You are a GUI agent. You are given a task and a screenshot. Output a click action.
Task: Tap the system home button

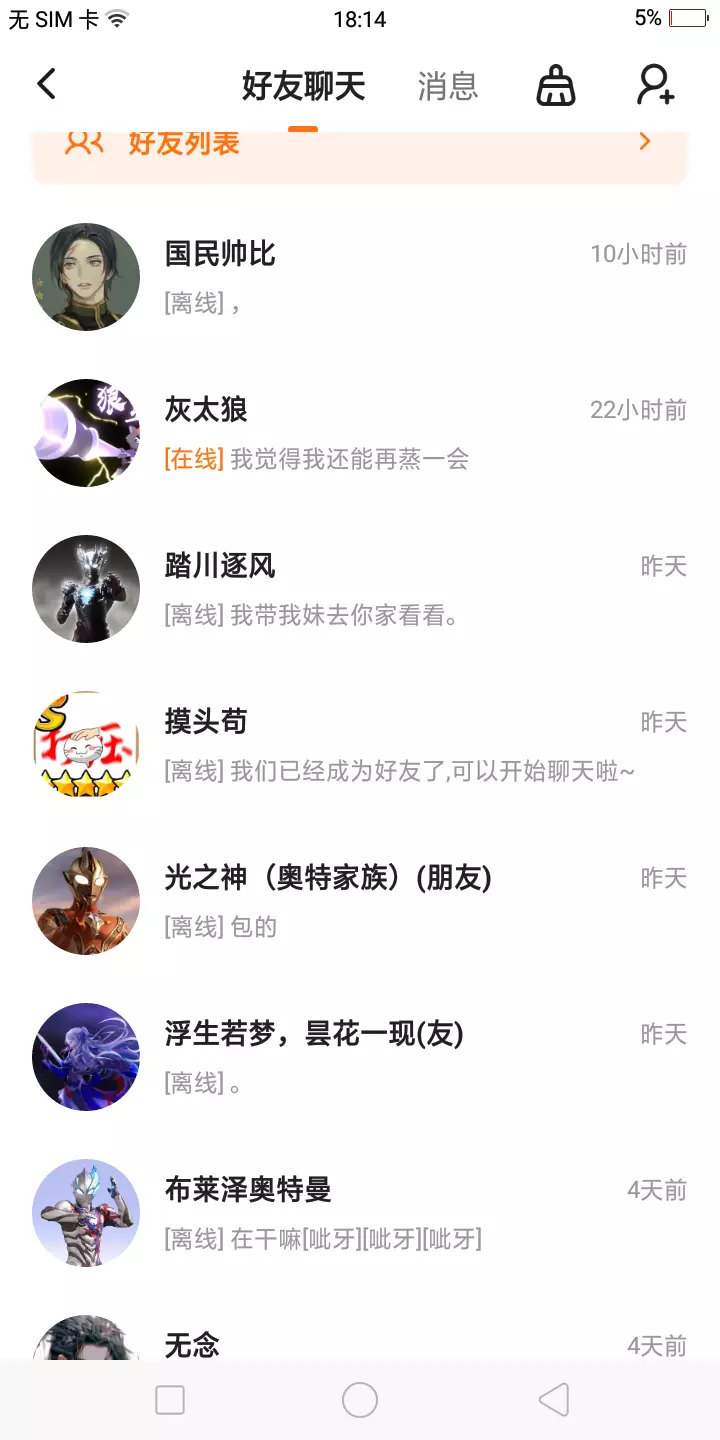[360, 1400]
